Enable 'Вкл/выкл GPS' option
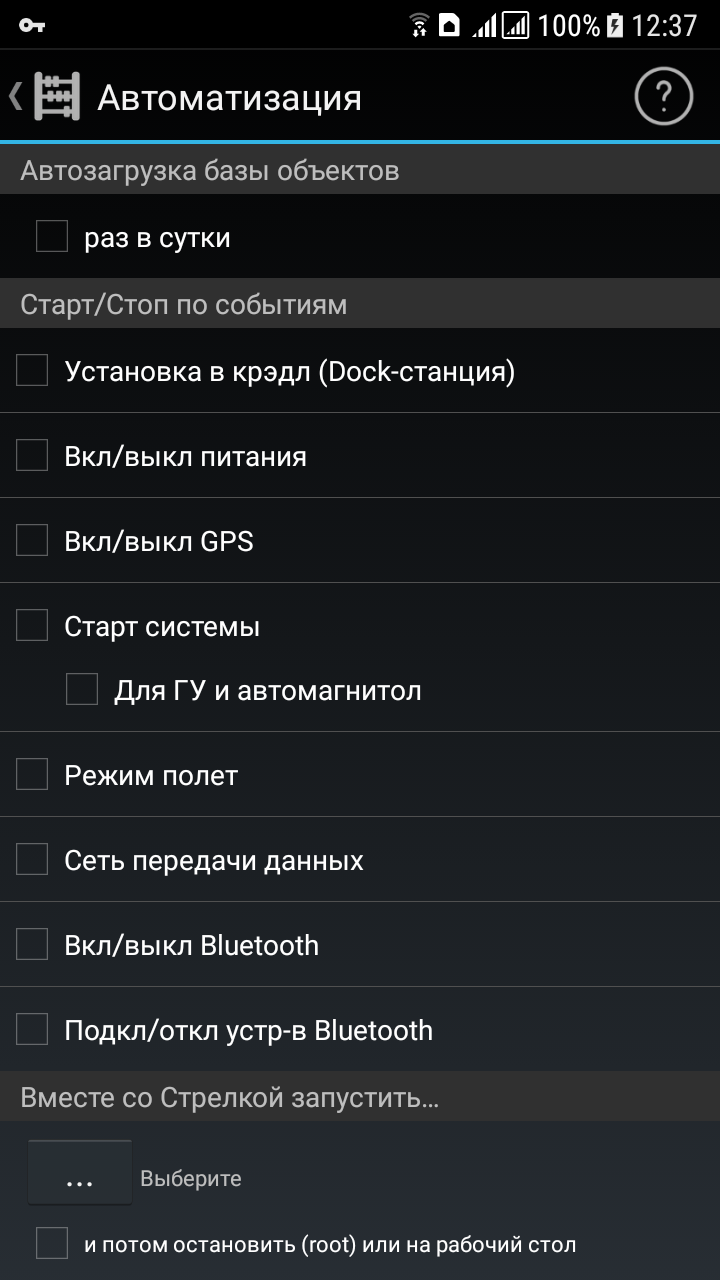This screenshot has width=720, height=1280. 32,541
